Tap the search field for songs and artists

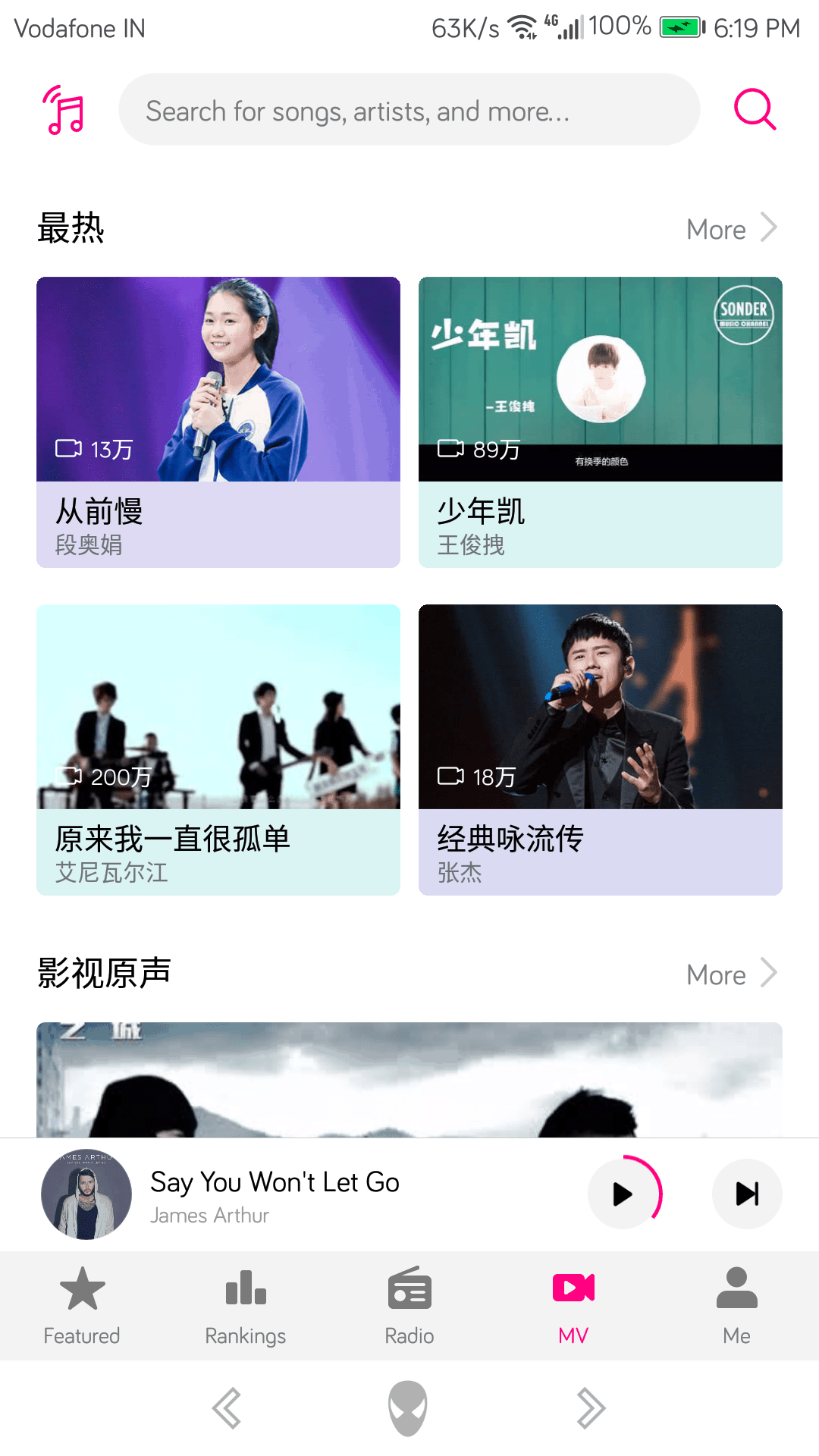pyautogui.click(x=408, y=110)
